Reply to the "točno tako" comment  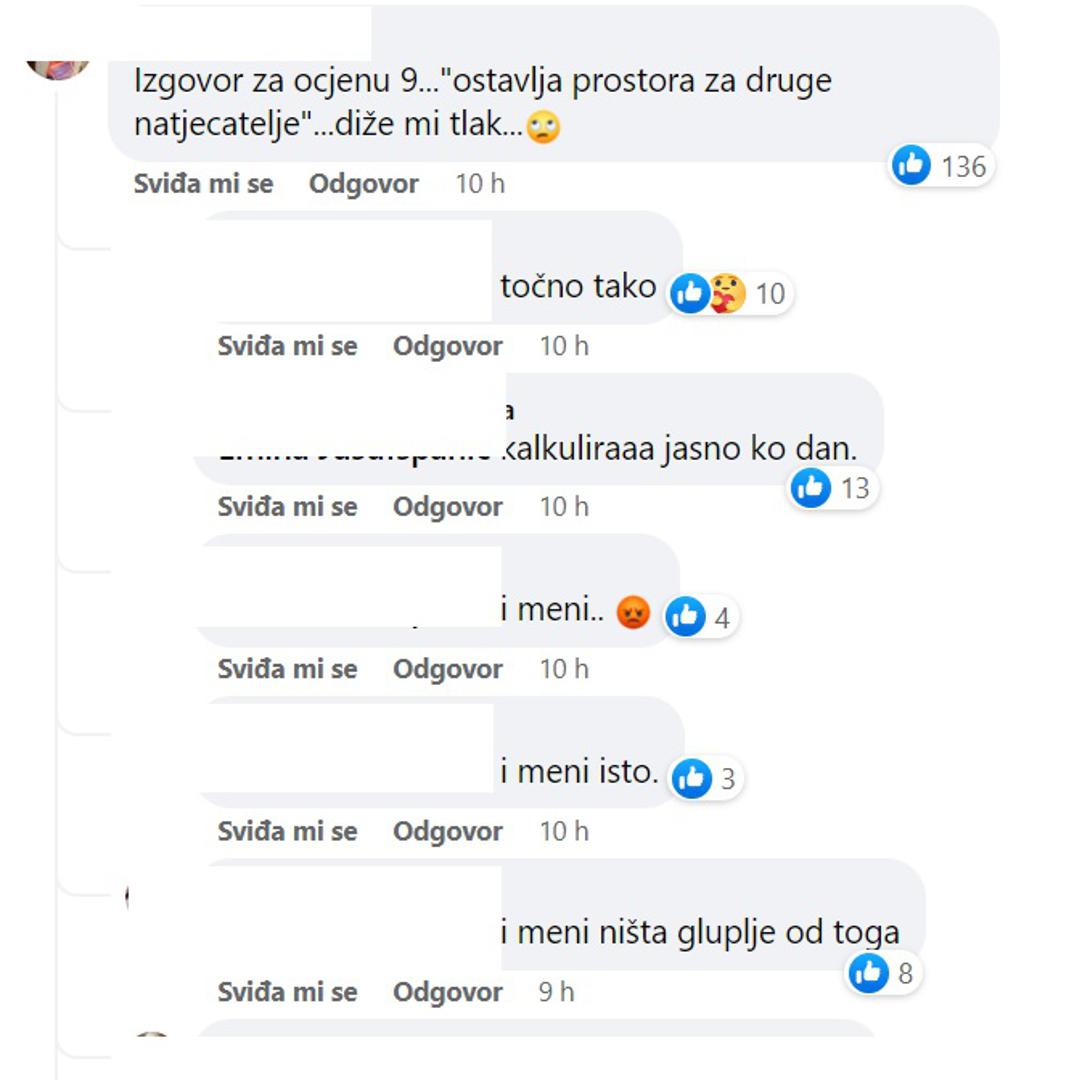447,346
